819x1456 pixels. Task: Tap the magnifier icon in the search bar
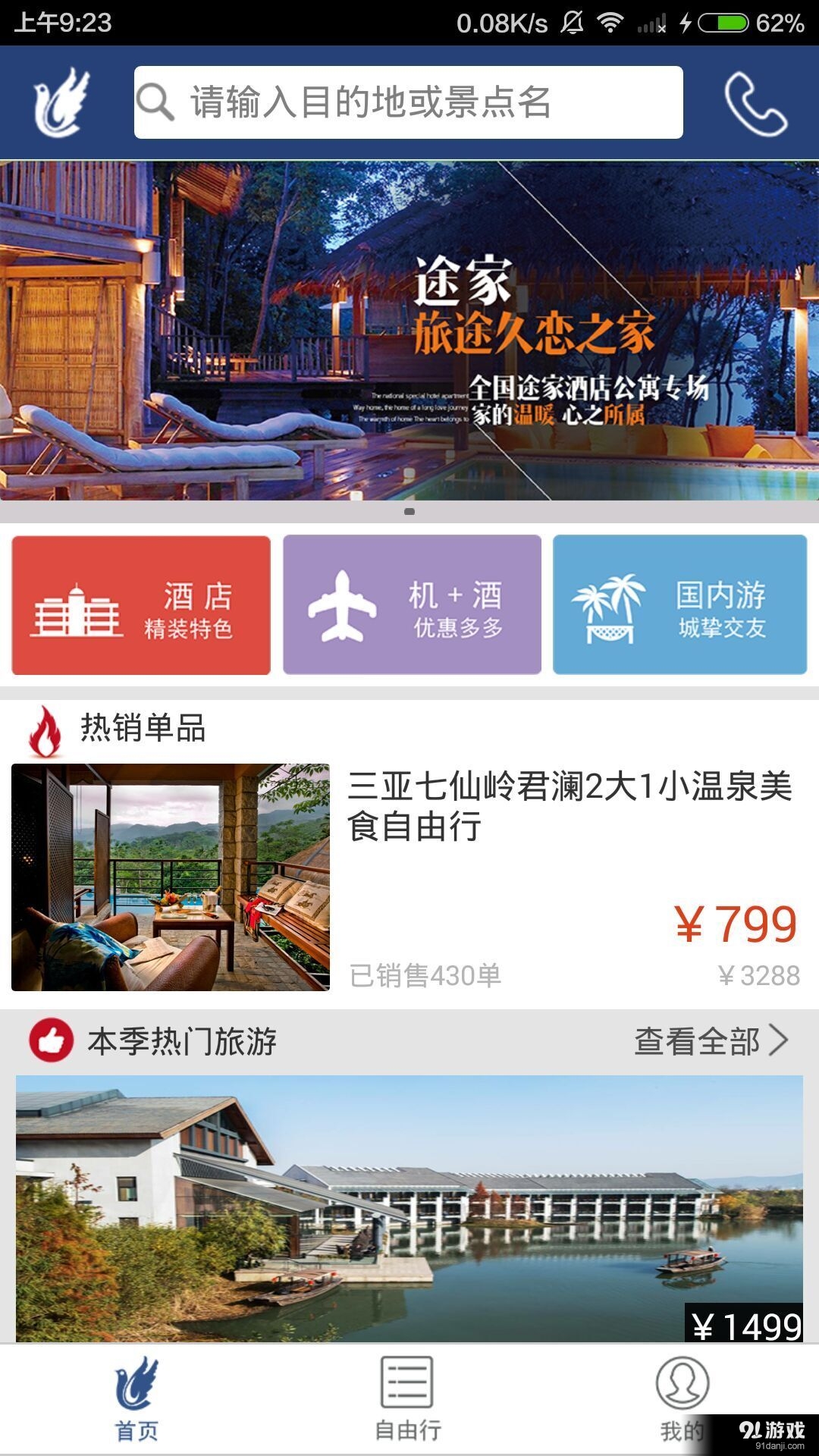157,104
